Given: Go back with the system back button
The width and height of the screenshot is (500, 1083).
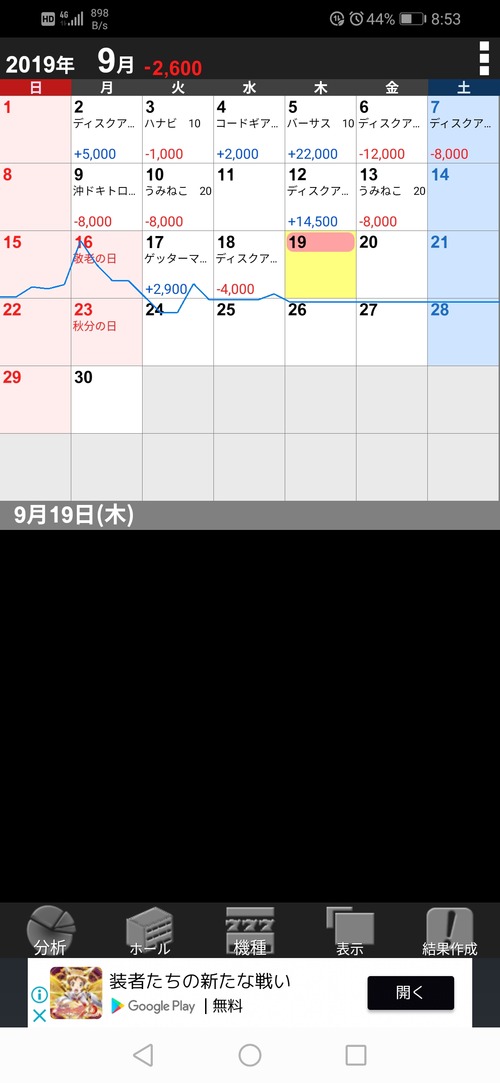Looking at the screenshot, I should 143,1055.
